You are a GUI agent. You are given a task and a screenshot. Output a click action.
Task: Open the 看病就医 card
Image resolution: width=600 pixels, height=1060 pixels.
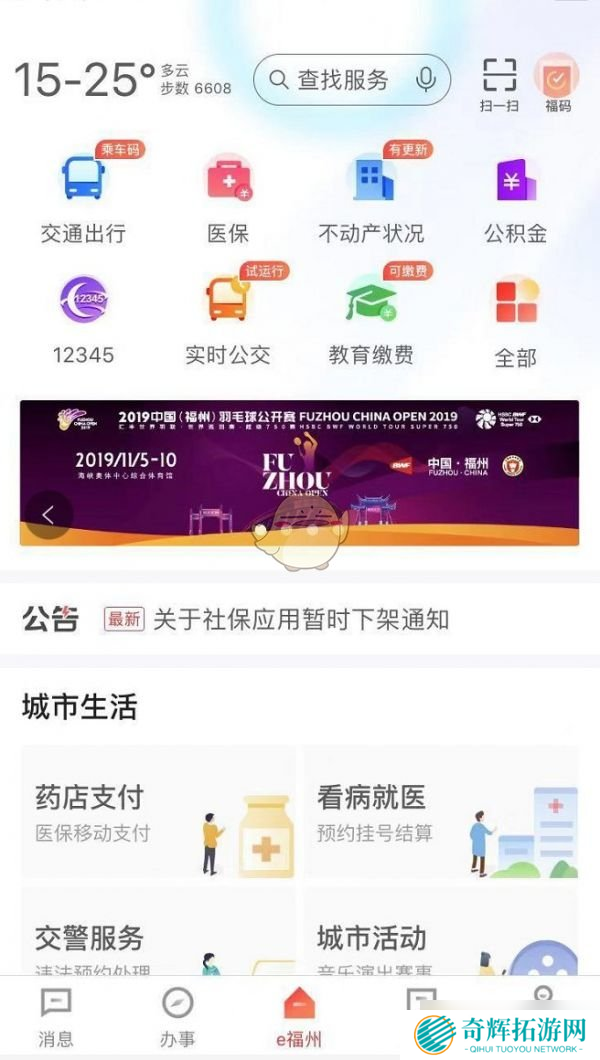[441, 813]
